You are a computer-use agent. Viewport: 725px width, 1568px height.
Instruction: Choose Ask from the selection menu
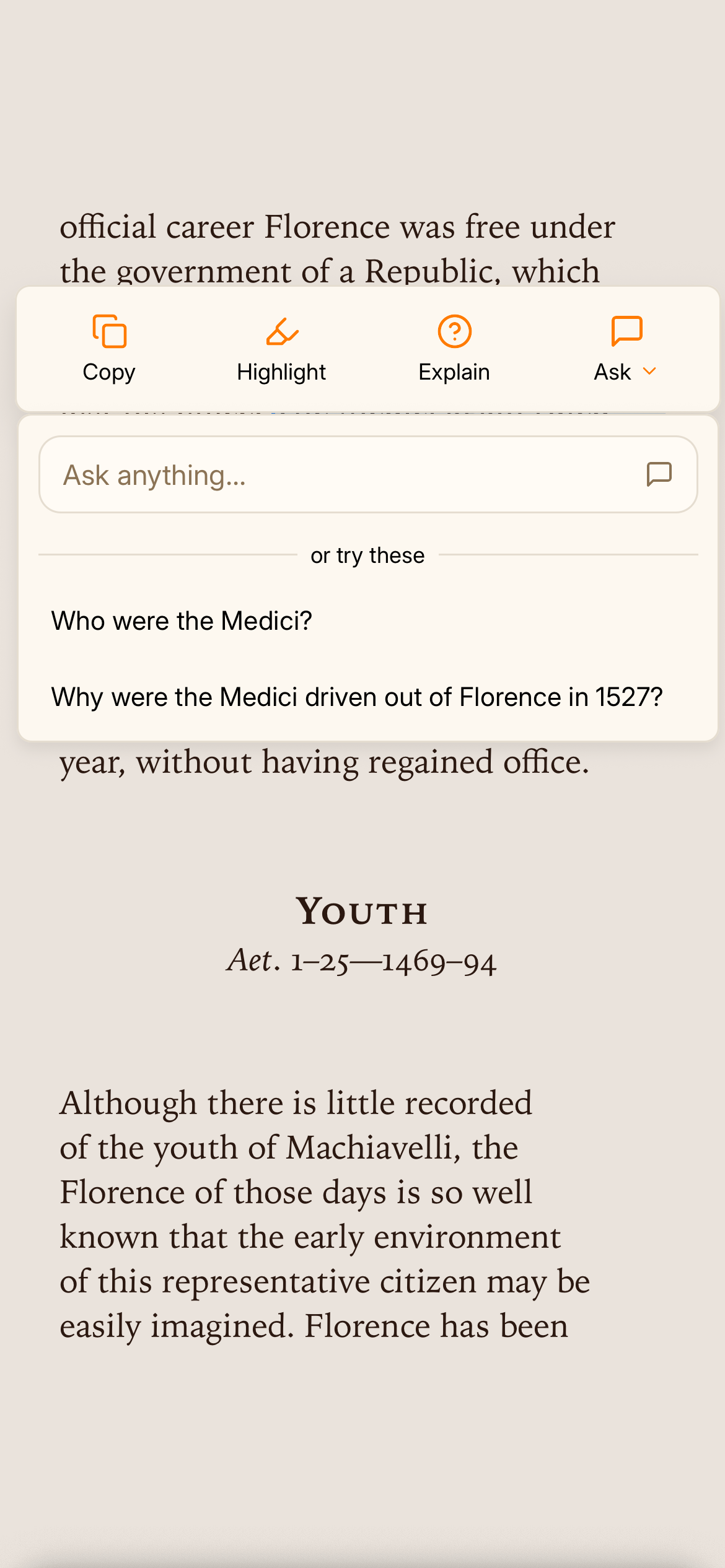coord(612,372)
